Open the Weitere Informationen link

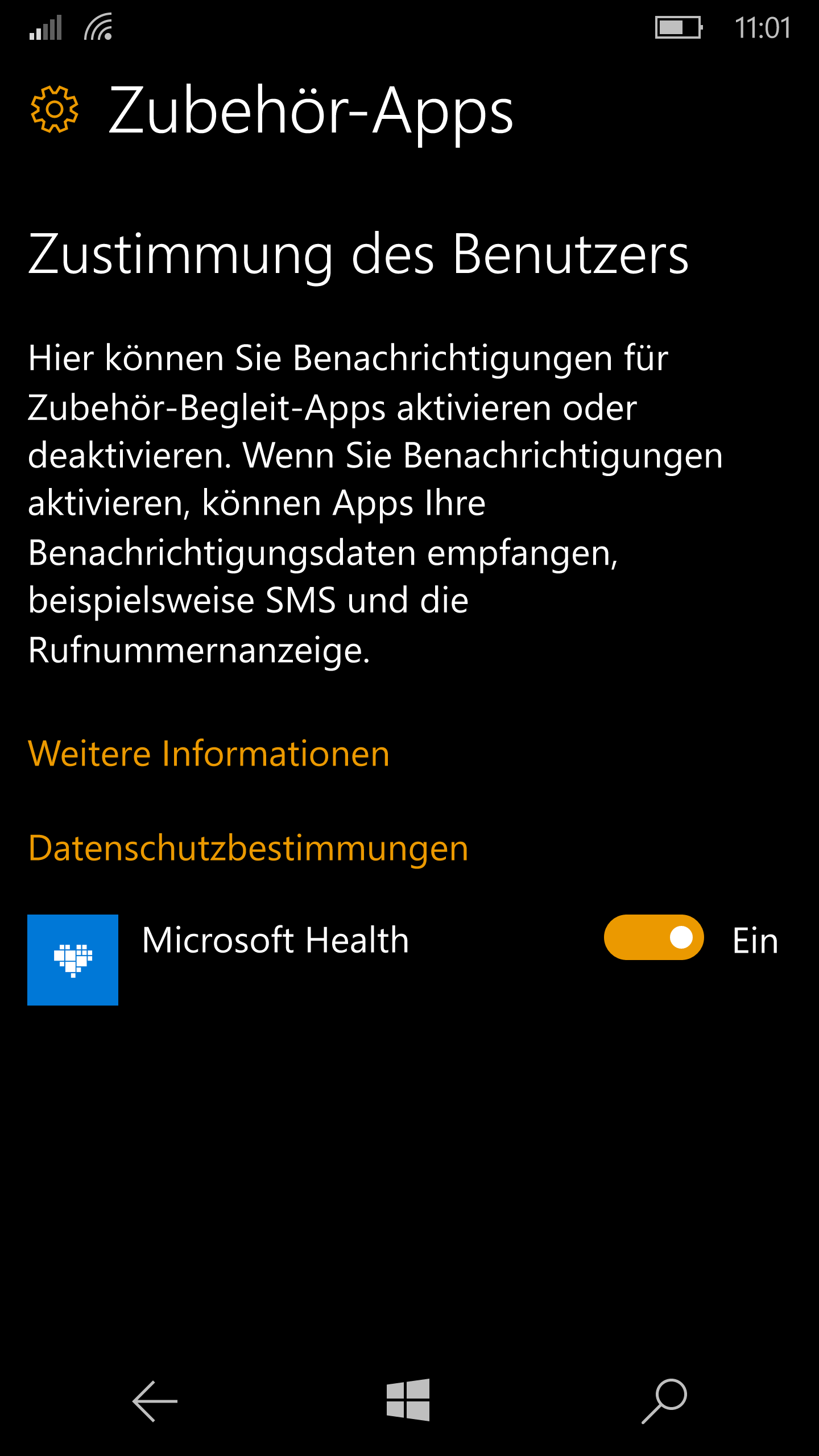(x=209, y=754)
